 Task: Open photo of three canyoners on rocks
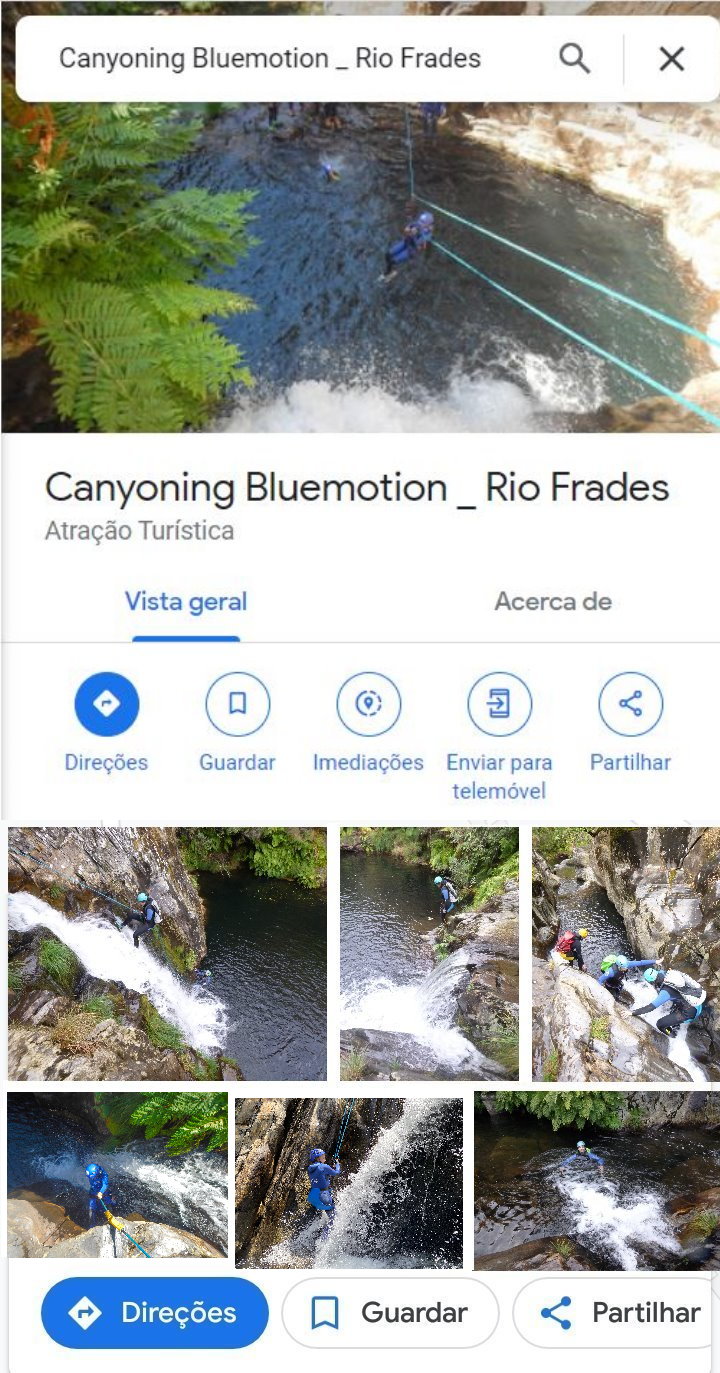(x=625, y=952)
